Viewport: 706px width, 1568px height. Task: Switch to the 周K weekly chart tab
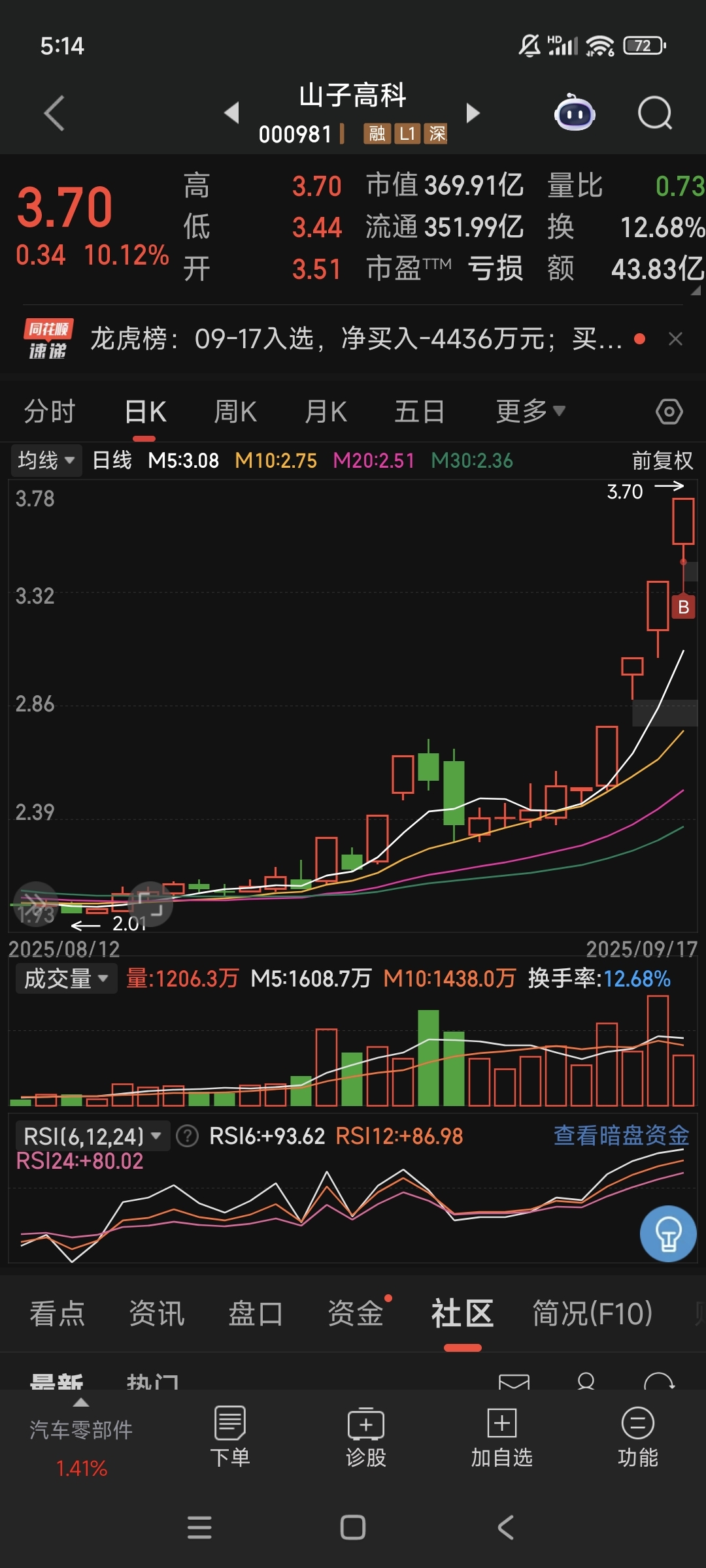click(x=234, y=411)
